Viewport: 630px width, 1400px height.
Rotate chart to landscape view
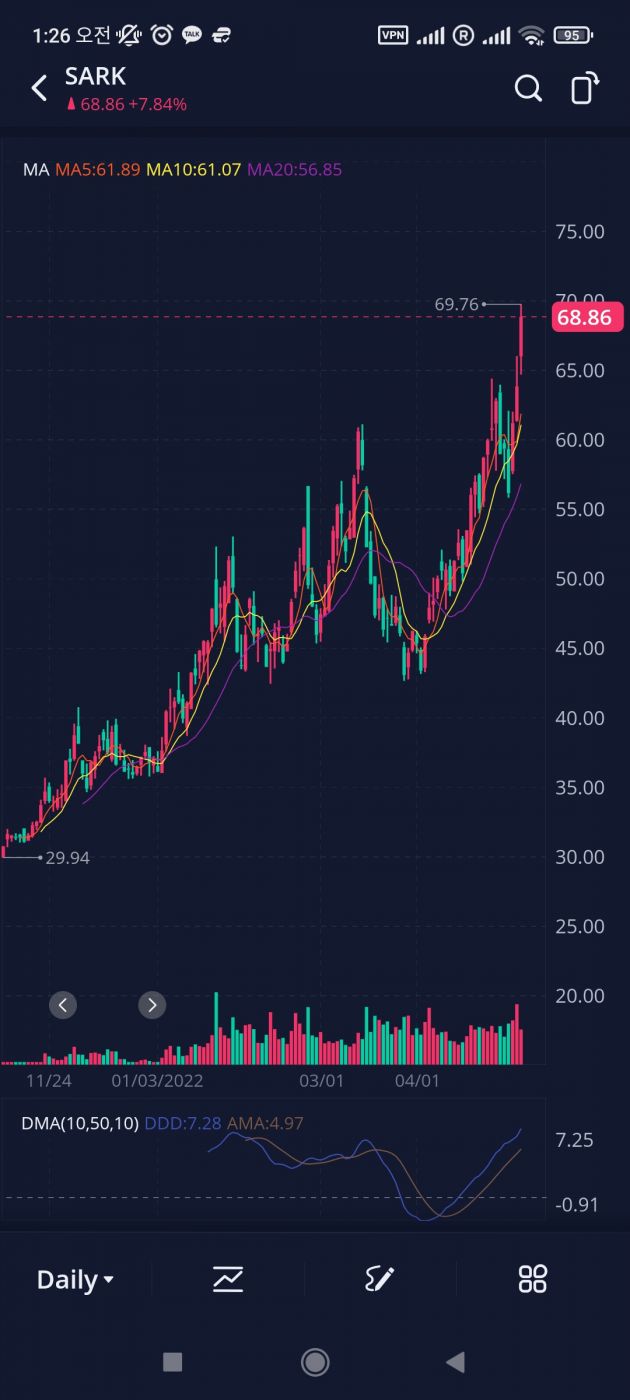click(x=585, y=89)
